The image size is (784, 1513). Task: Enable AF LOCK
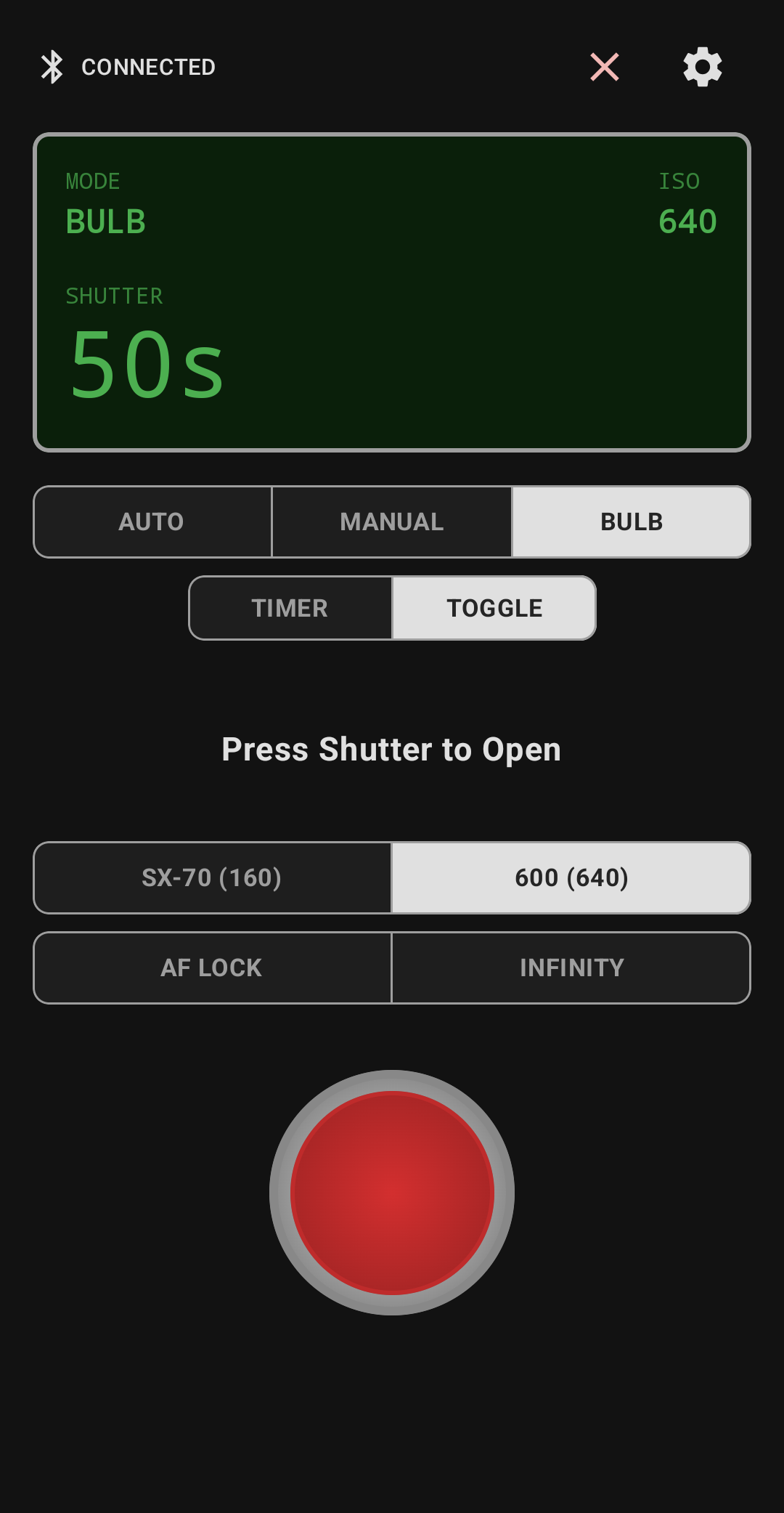[212, 968]
